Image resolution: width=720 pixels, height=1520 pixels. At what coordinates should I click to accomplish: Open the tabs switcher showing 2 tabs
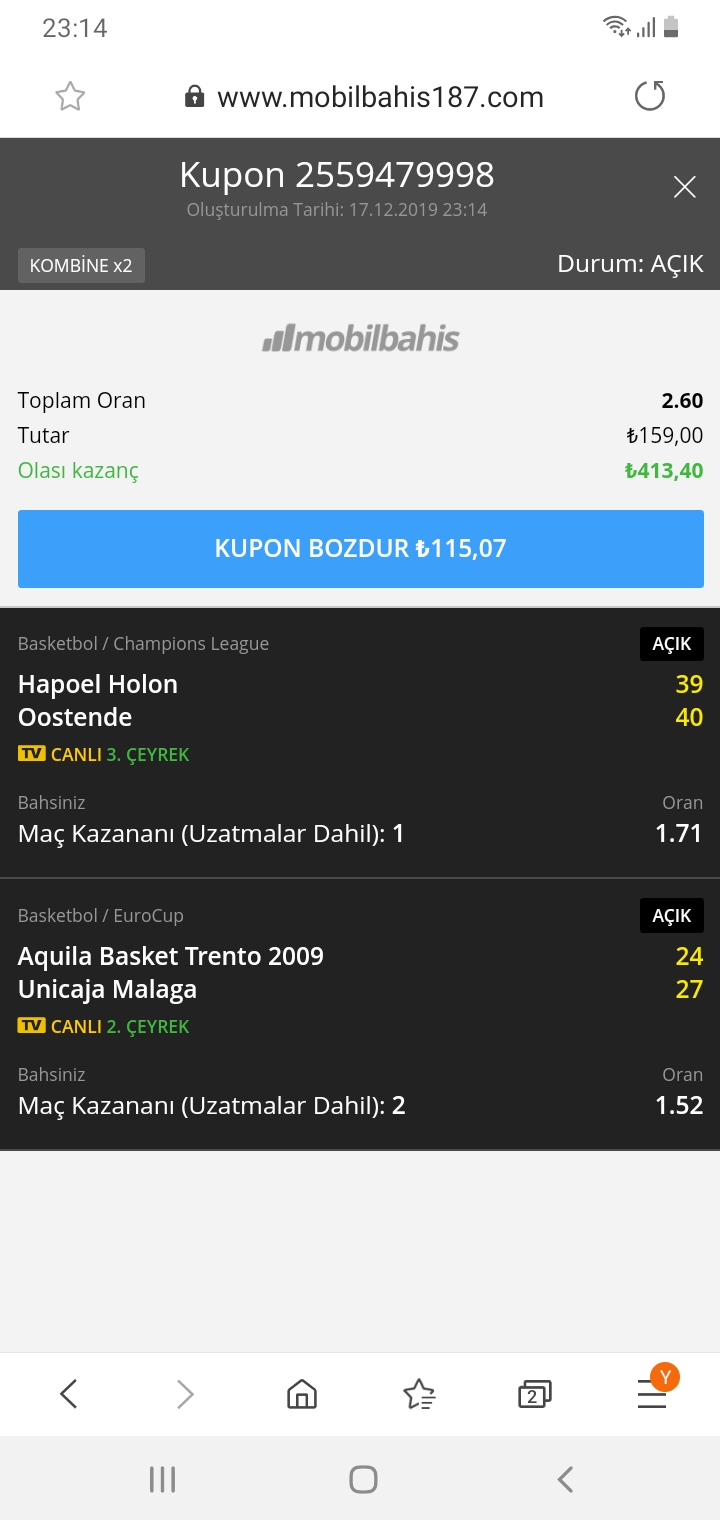coord(534,1394)
